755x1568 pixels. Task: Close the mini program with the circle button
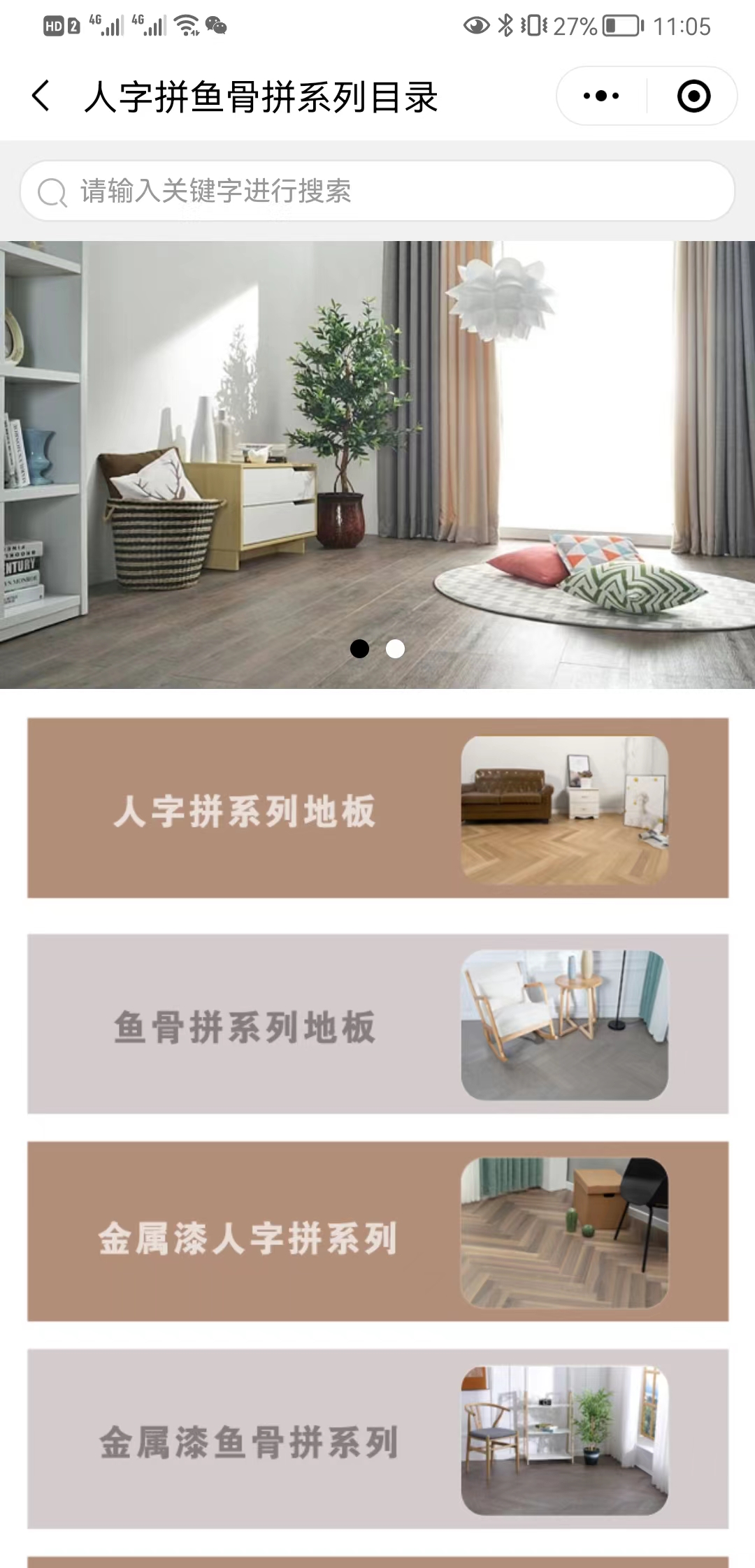[x=693, y=96]
